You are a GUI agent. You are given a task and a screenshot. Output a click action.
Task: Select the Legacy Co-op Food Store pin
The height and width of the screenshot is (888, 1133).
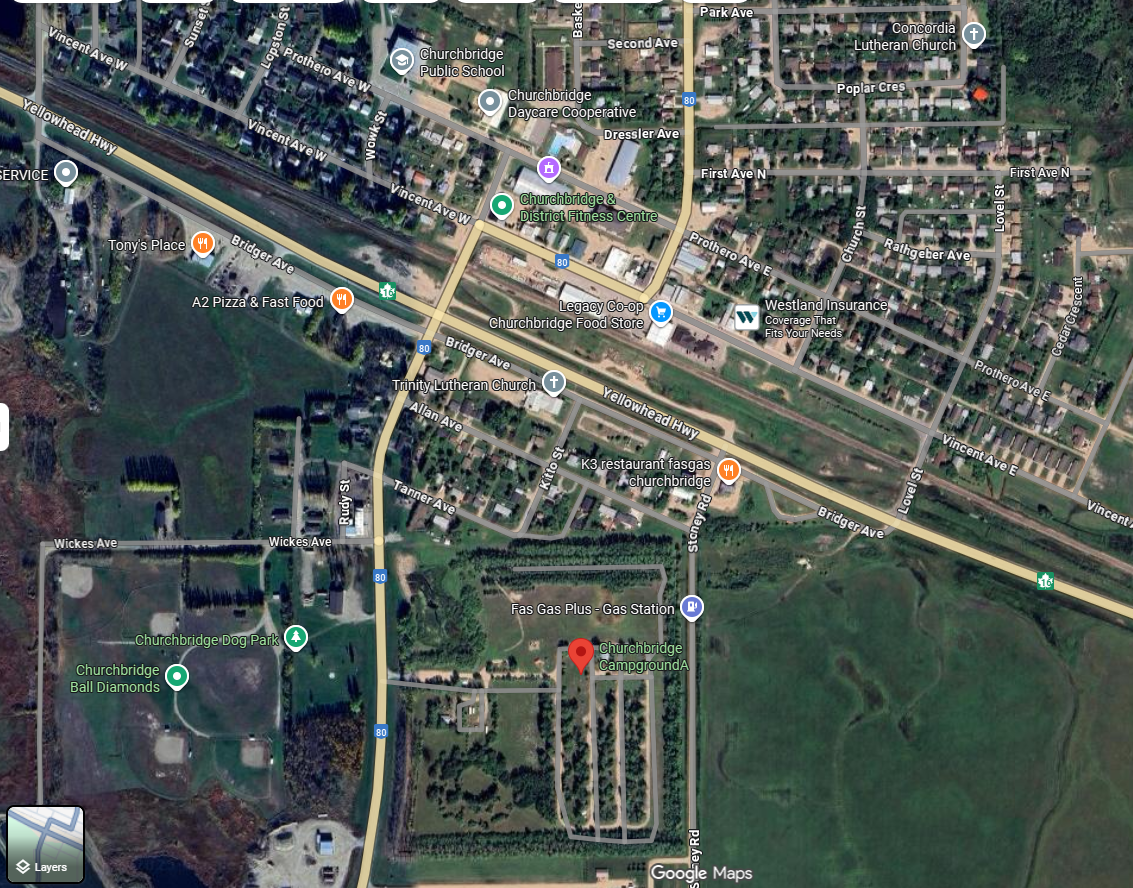click(x=660, y=312)
